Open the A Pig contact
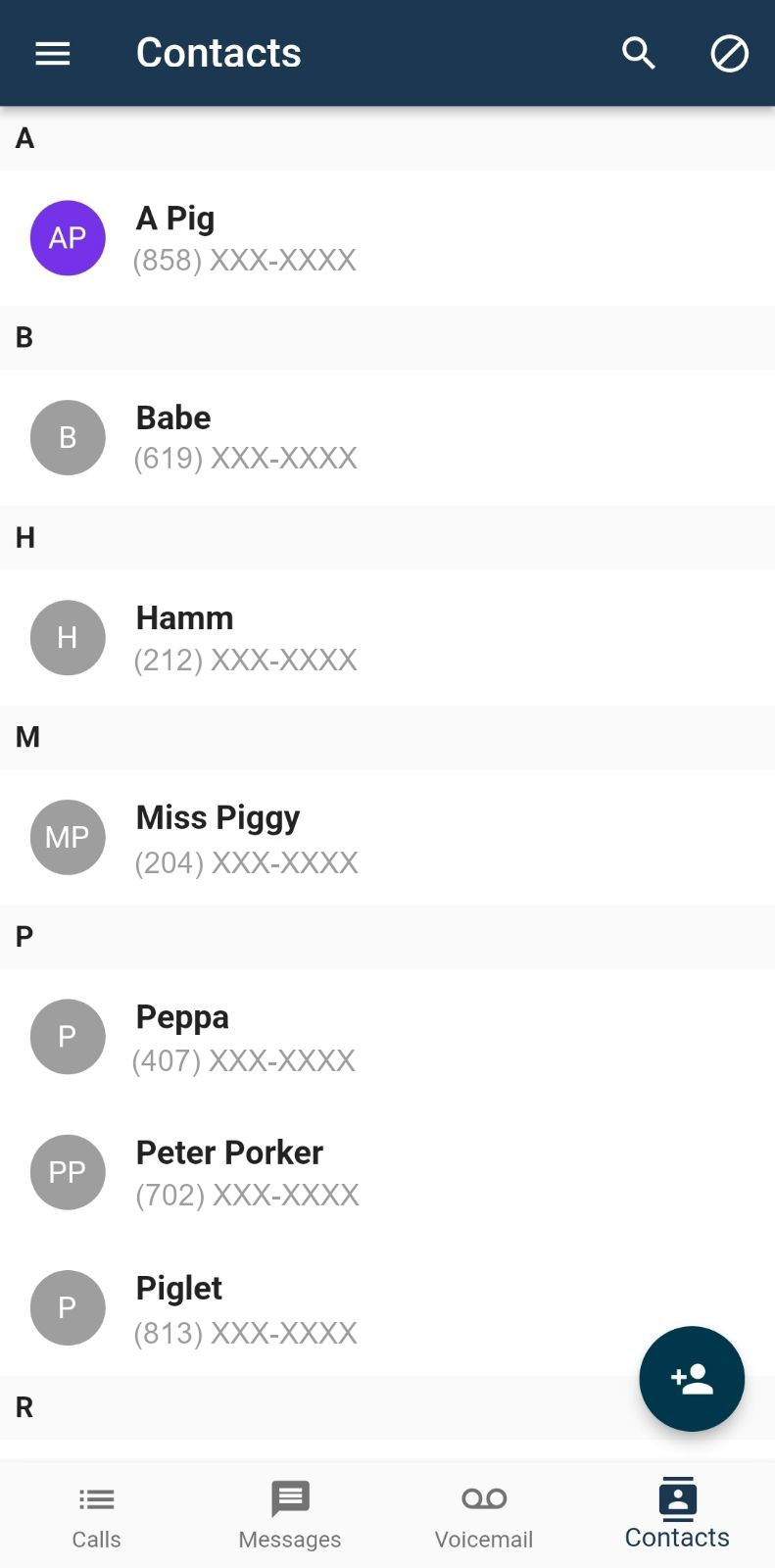Screen dimensions: 775x1568 pyautogui.click(x=245, y=238)
